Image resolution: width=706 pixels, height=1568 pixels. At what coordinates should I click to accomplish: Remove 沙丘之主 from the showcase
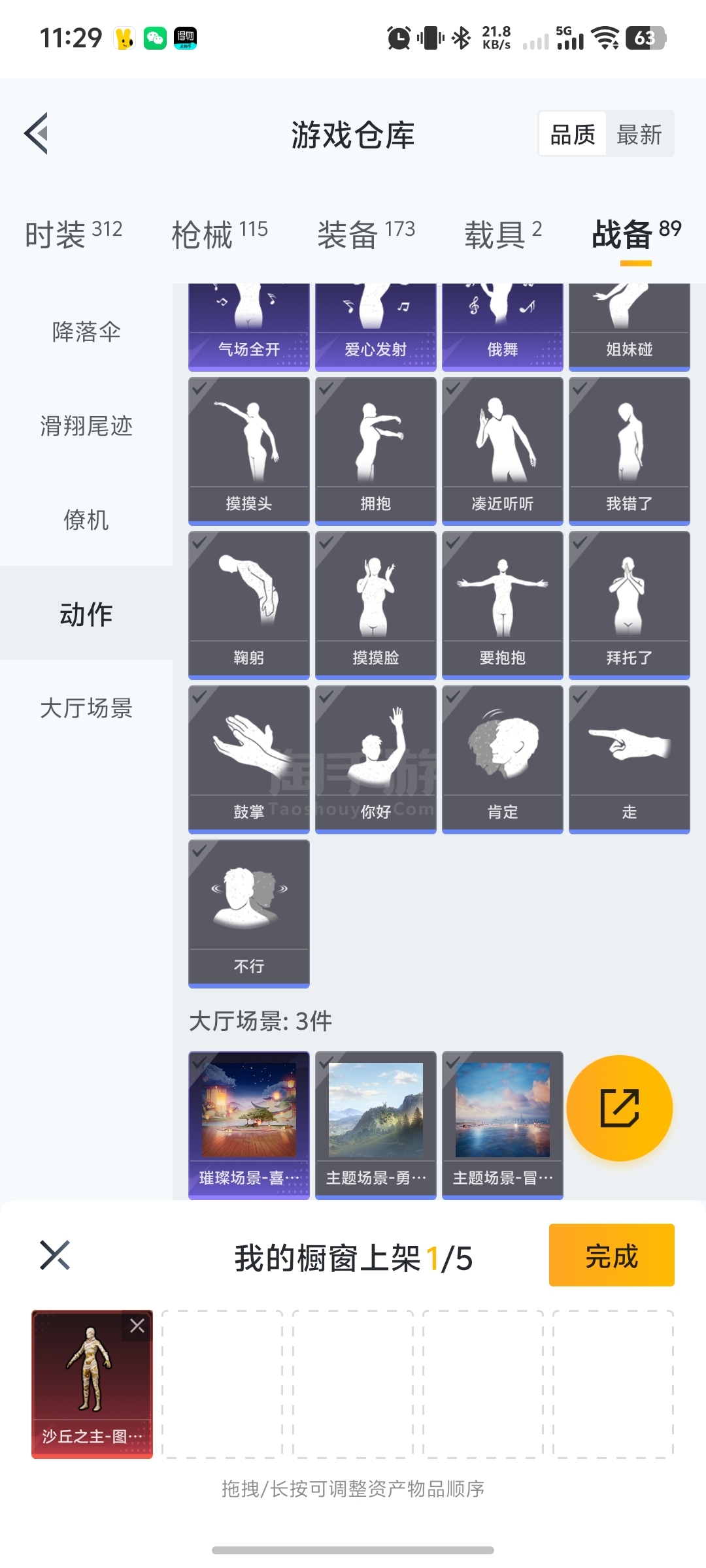137,1326
